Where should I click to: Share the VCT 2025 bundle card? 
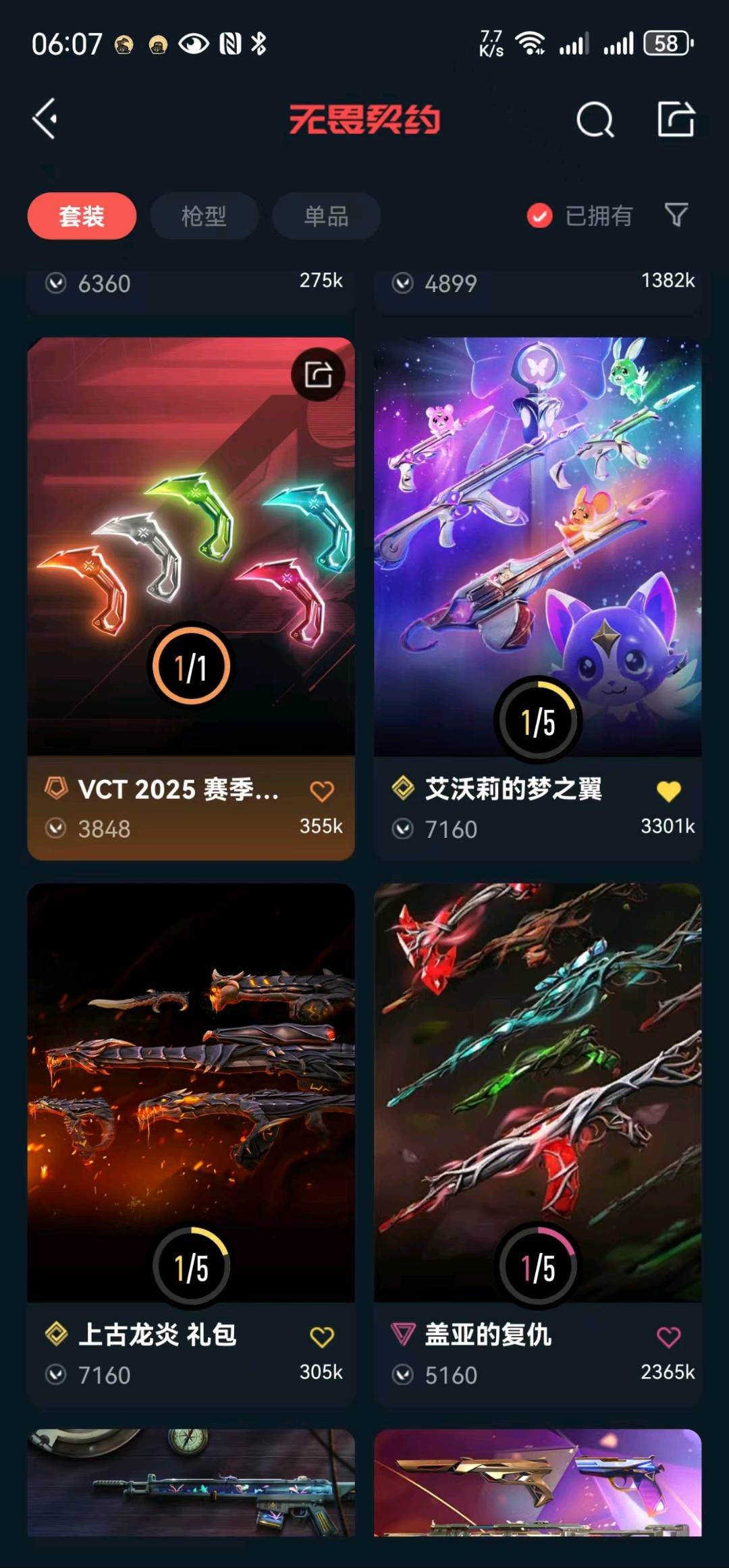(x=318, y=374)
